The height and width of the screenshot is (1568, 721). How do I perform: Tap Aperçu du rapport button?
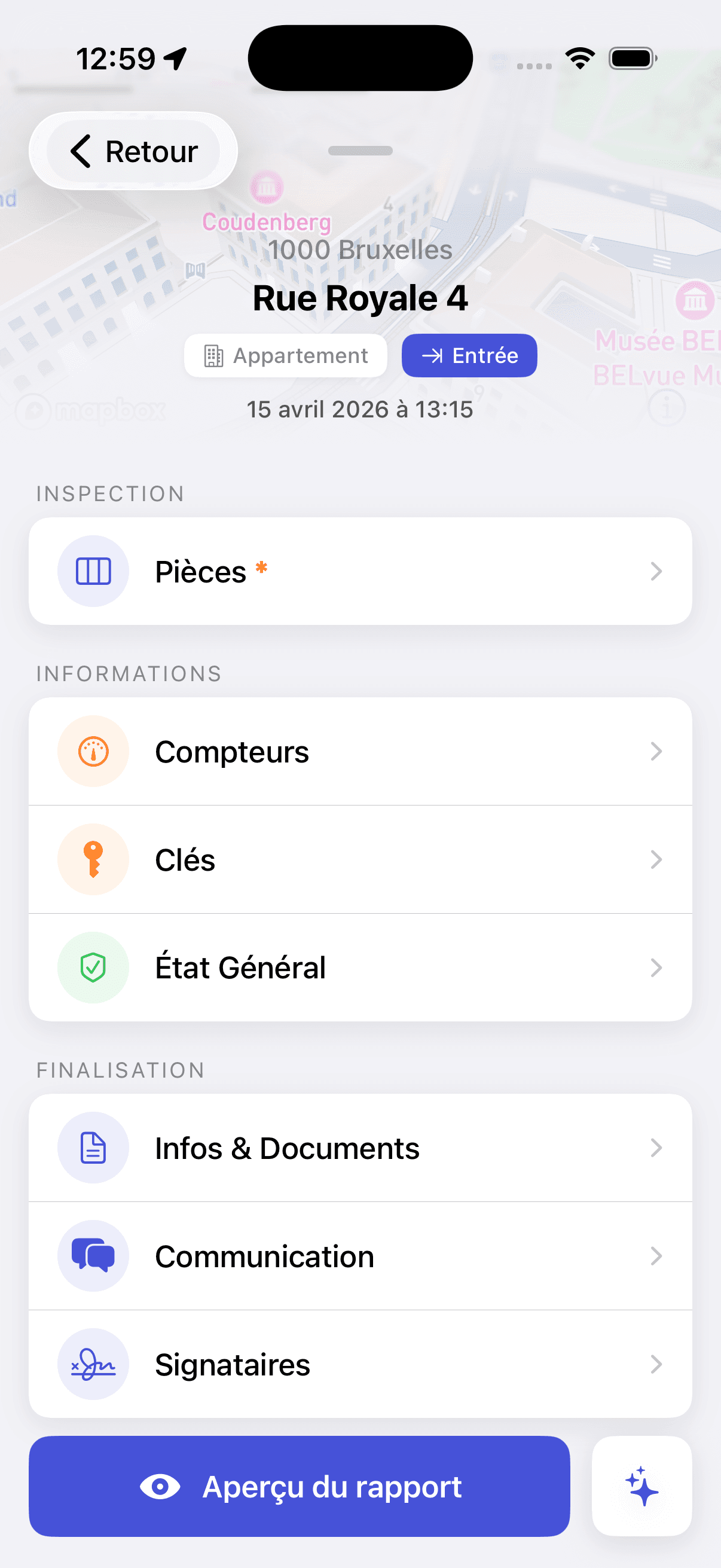300,1487
